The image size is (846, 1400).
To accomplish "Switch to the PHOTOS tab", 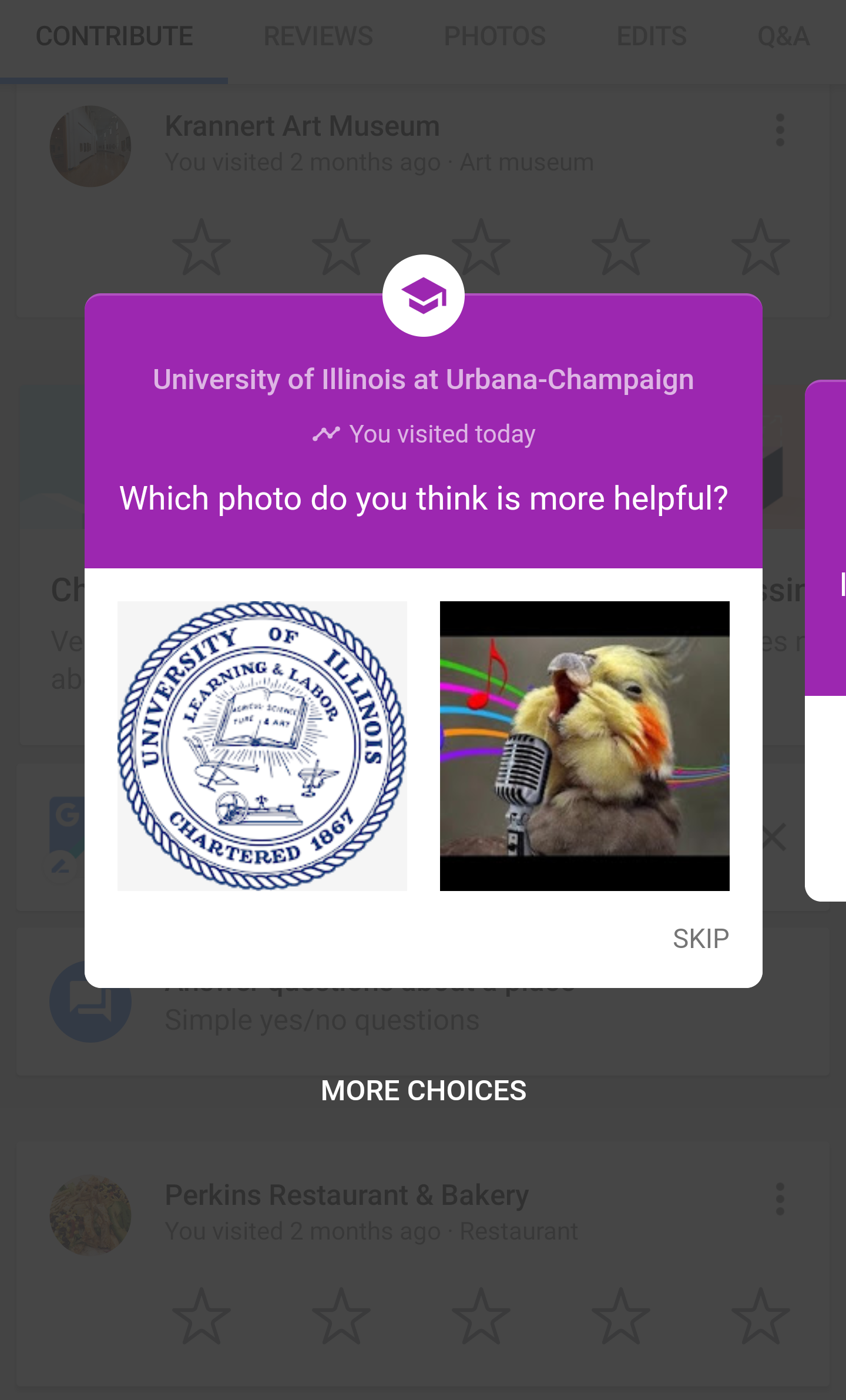I will pos(495,36).
